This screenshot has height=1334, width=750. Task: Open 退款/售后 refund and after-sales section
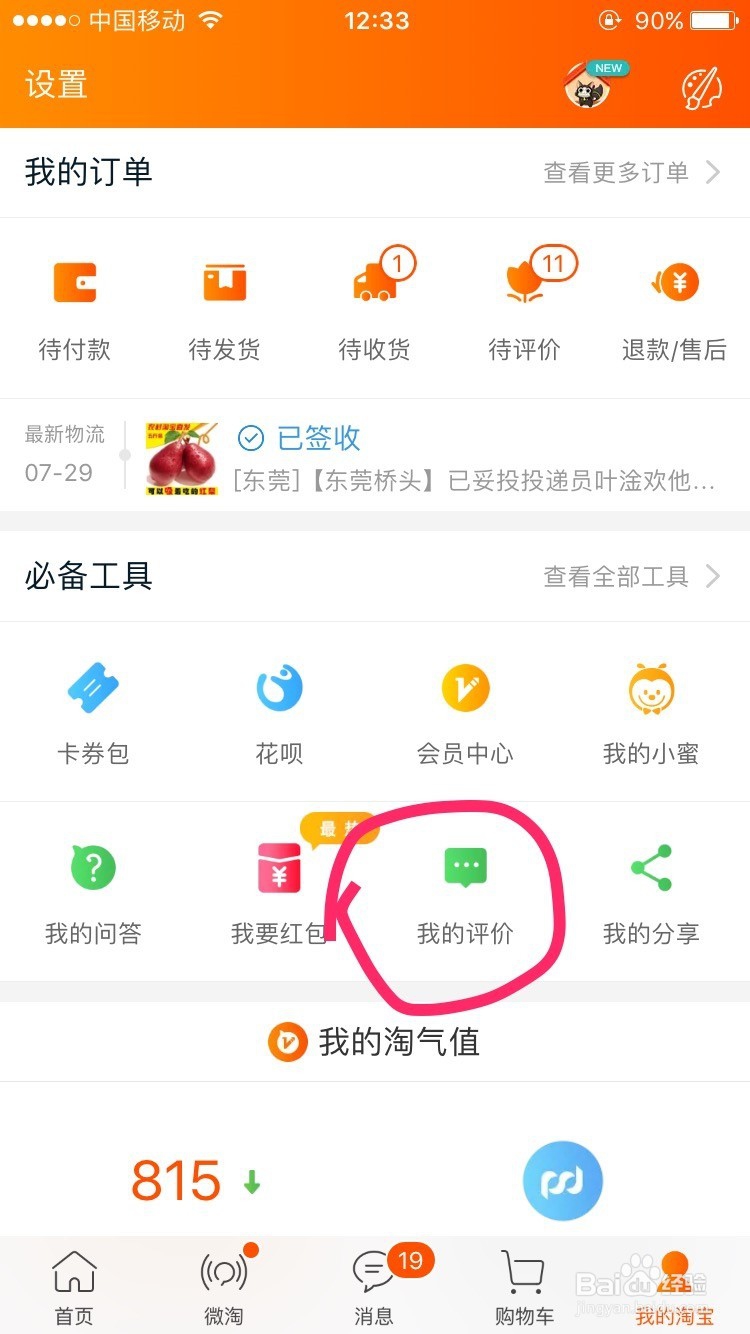[673, 300]
